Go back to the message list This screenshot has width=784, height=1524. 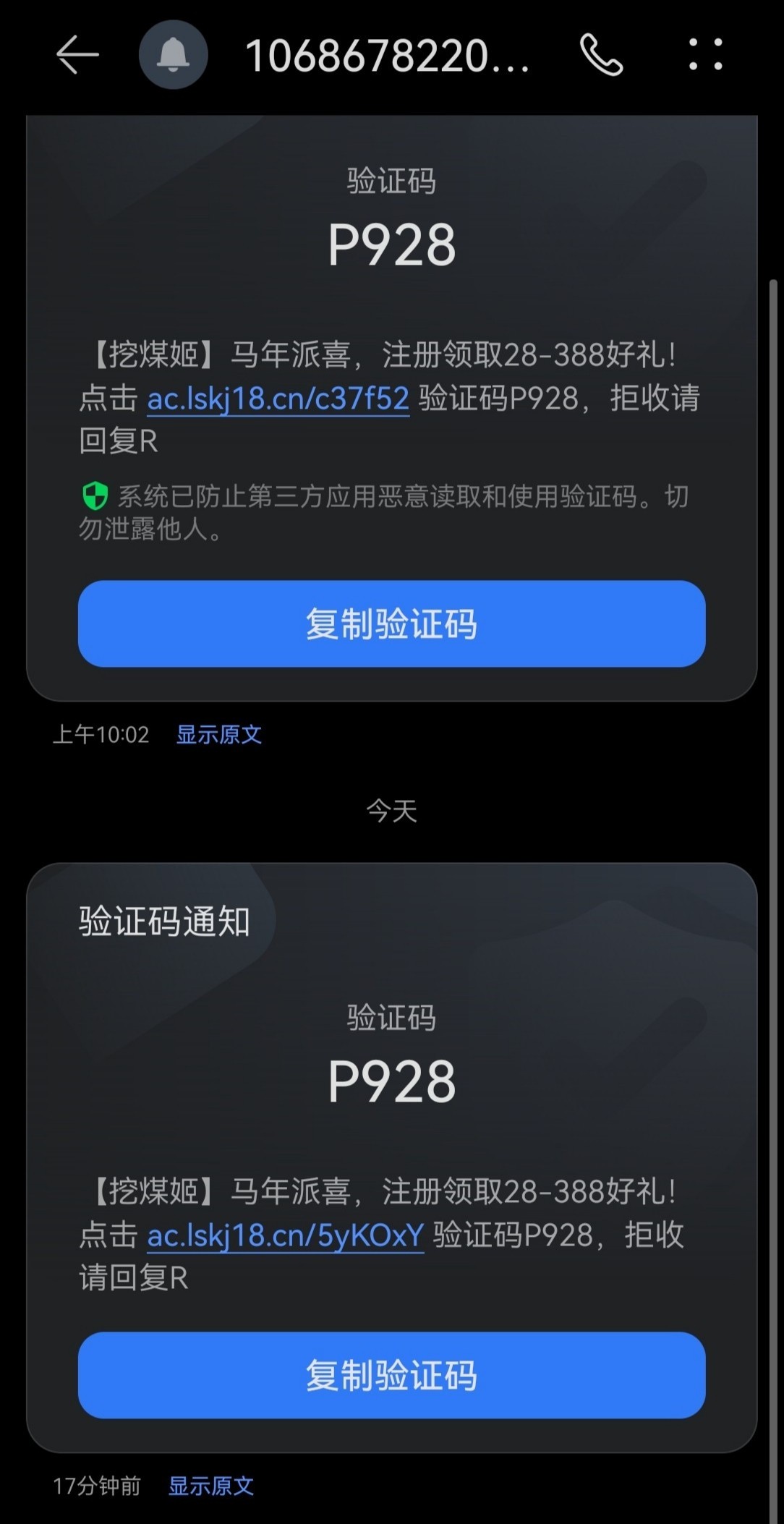pyautogui.click(x=77, y=55)
